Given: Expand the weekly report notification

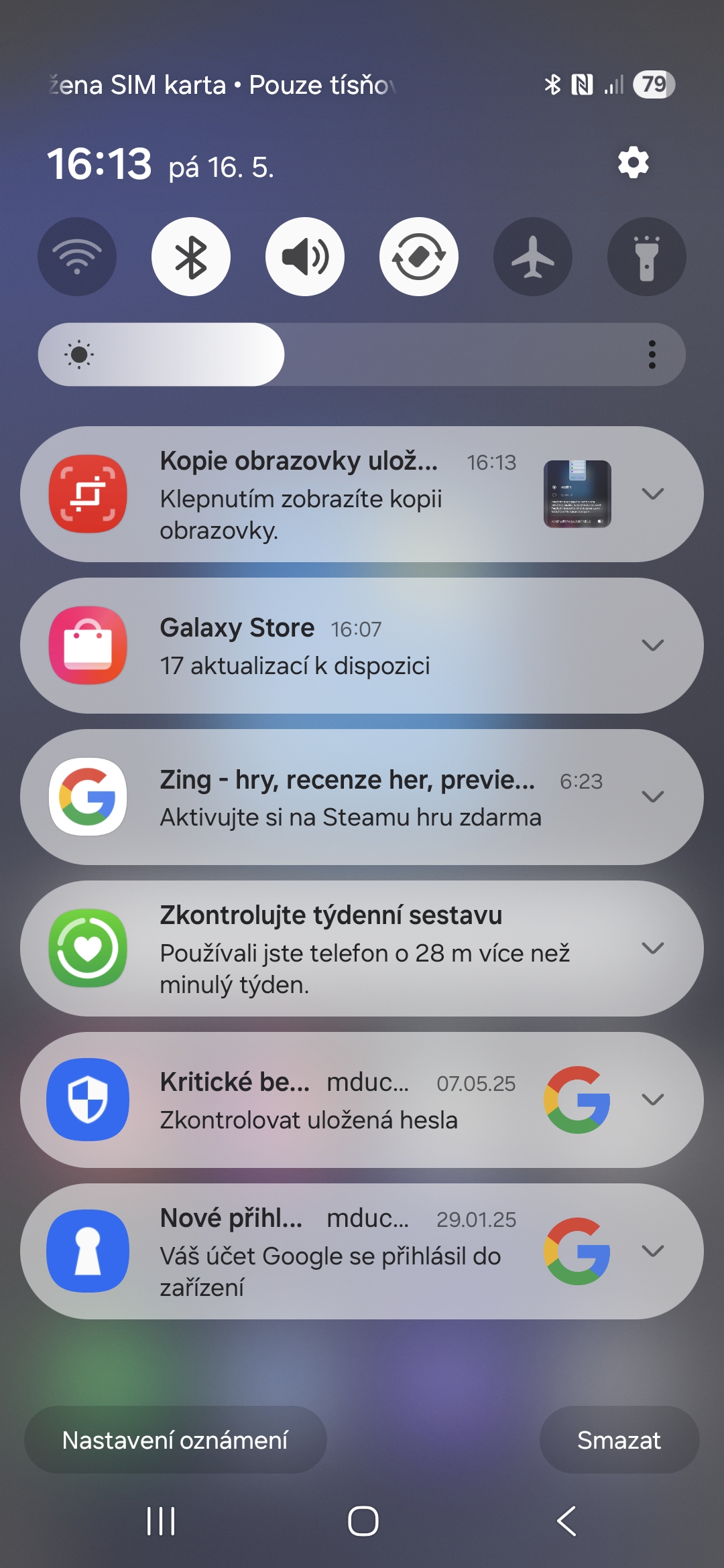Looking at the screenshot, I should 652,948.
